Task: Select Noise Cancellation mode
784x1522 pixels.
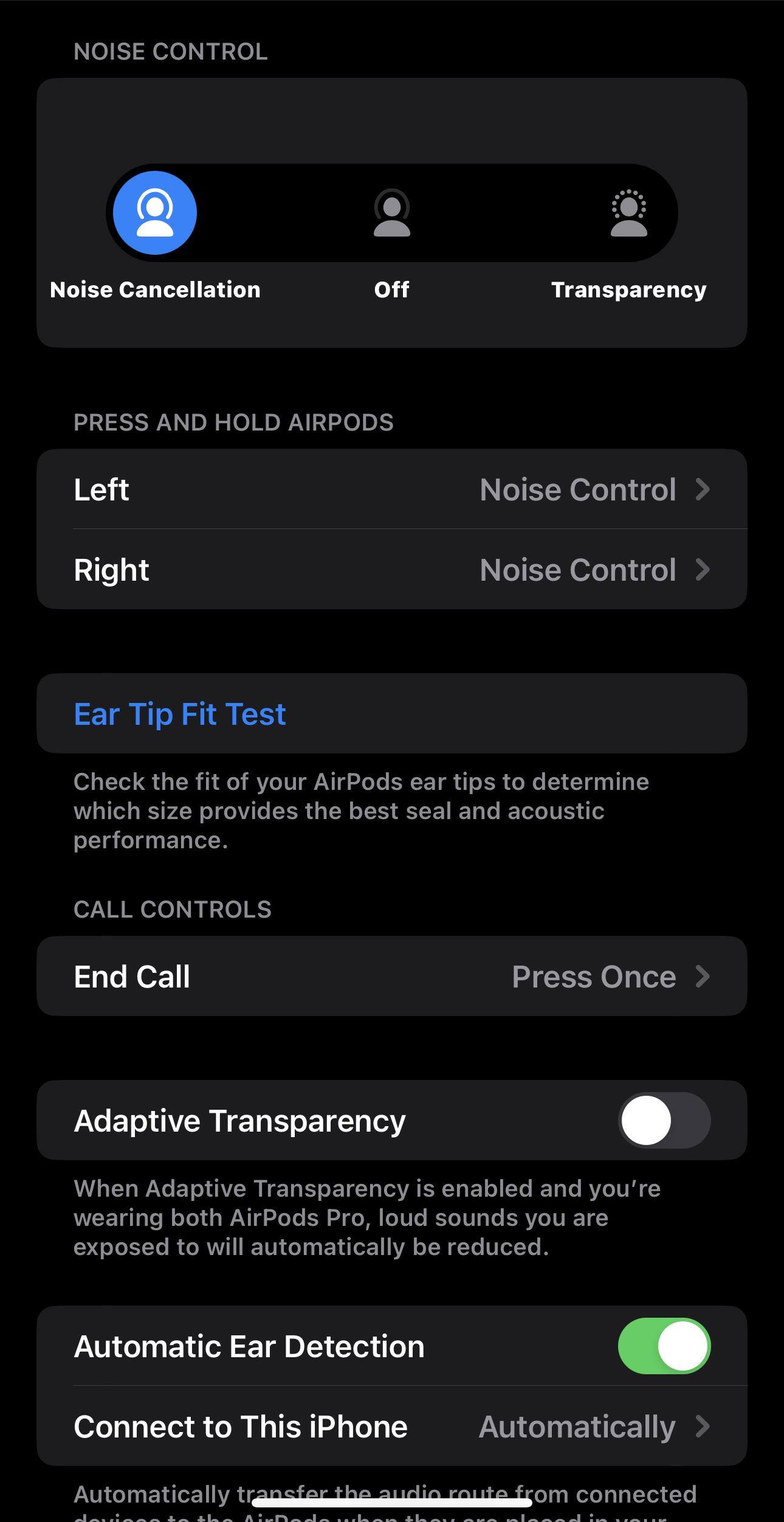Action: [155, 213]
